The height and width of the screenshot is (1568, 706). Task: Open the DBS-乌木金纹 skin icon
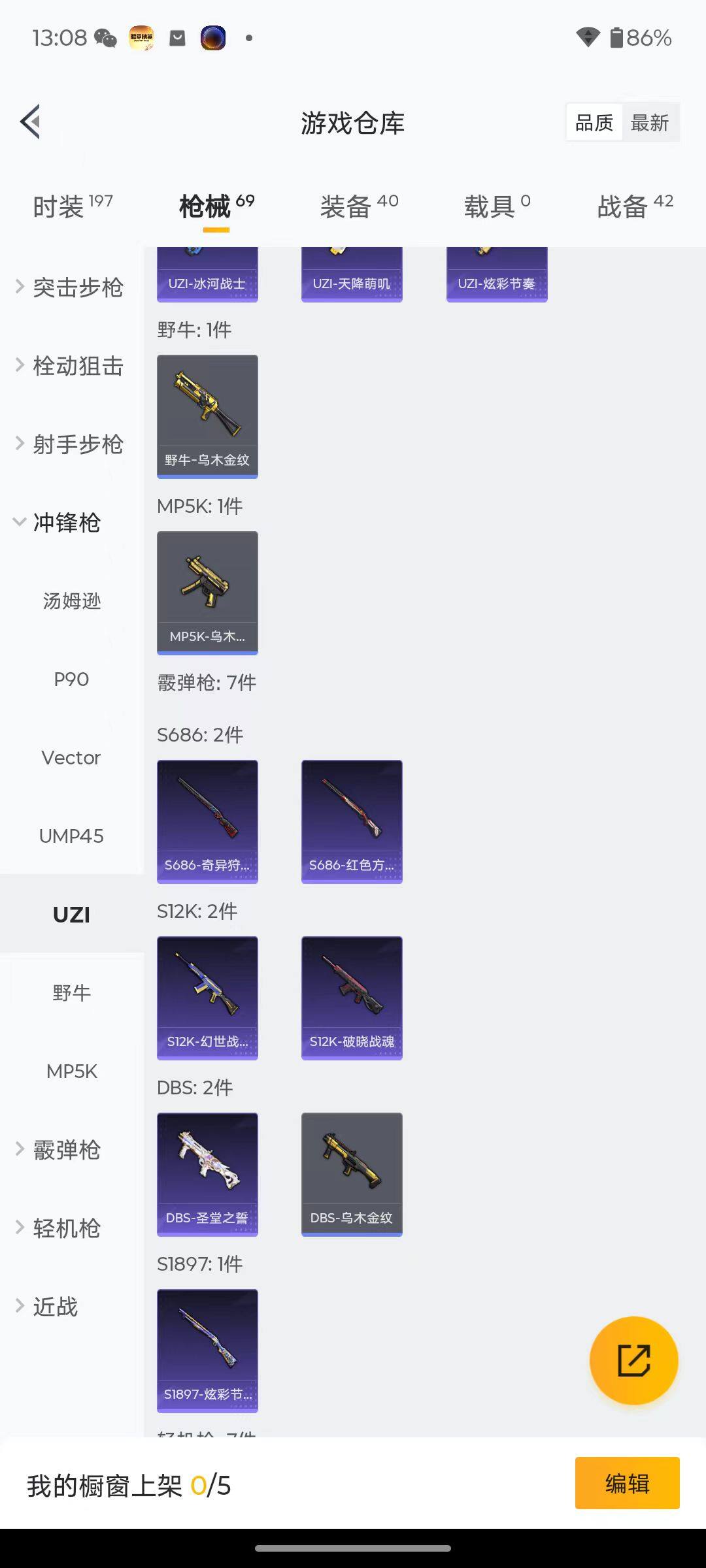(351, 1173)
